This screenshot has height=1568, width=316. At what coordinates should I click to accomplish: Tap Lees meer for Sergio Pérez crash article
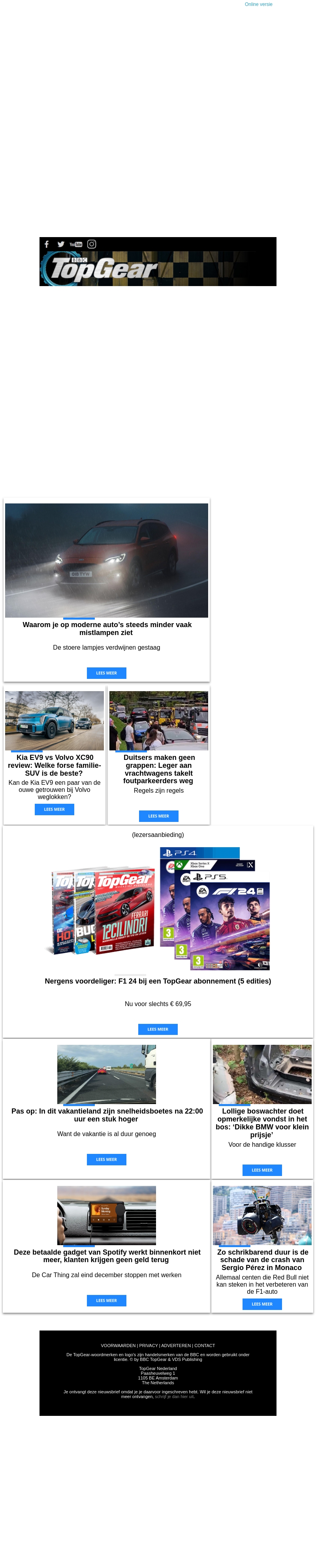tap(262, 1303)
